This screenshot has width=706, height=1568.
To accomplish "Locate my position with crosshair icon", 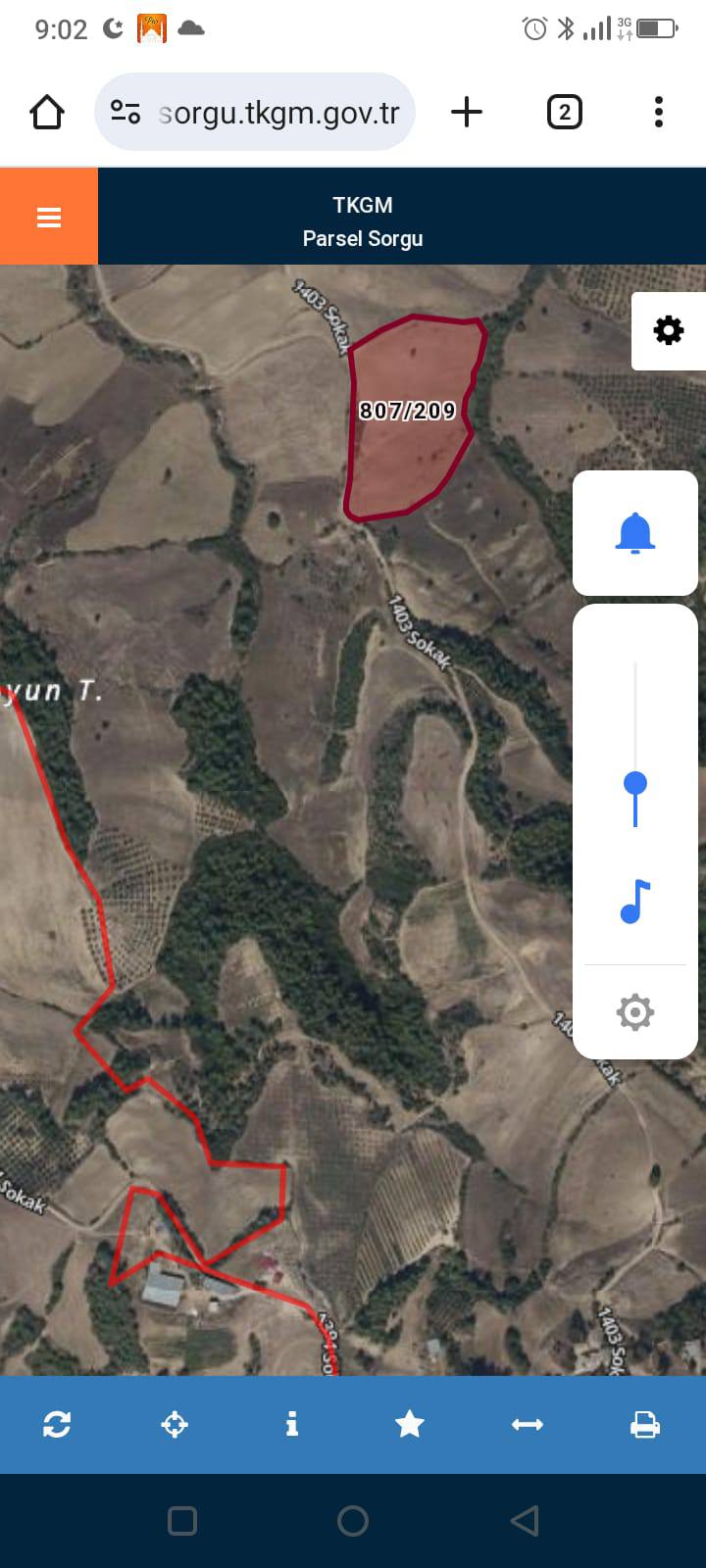I will pos(175,1424).
